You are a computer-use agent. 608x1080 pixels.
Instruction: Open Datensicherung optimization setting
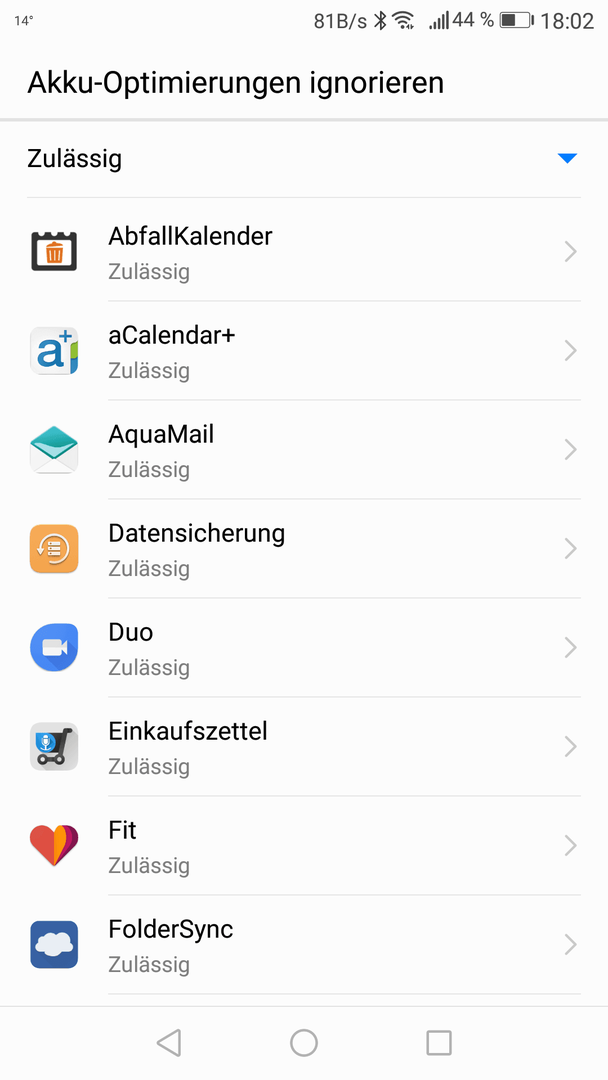click(304, 550)
